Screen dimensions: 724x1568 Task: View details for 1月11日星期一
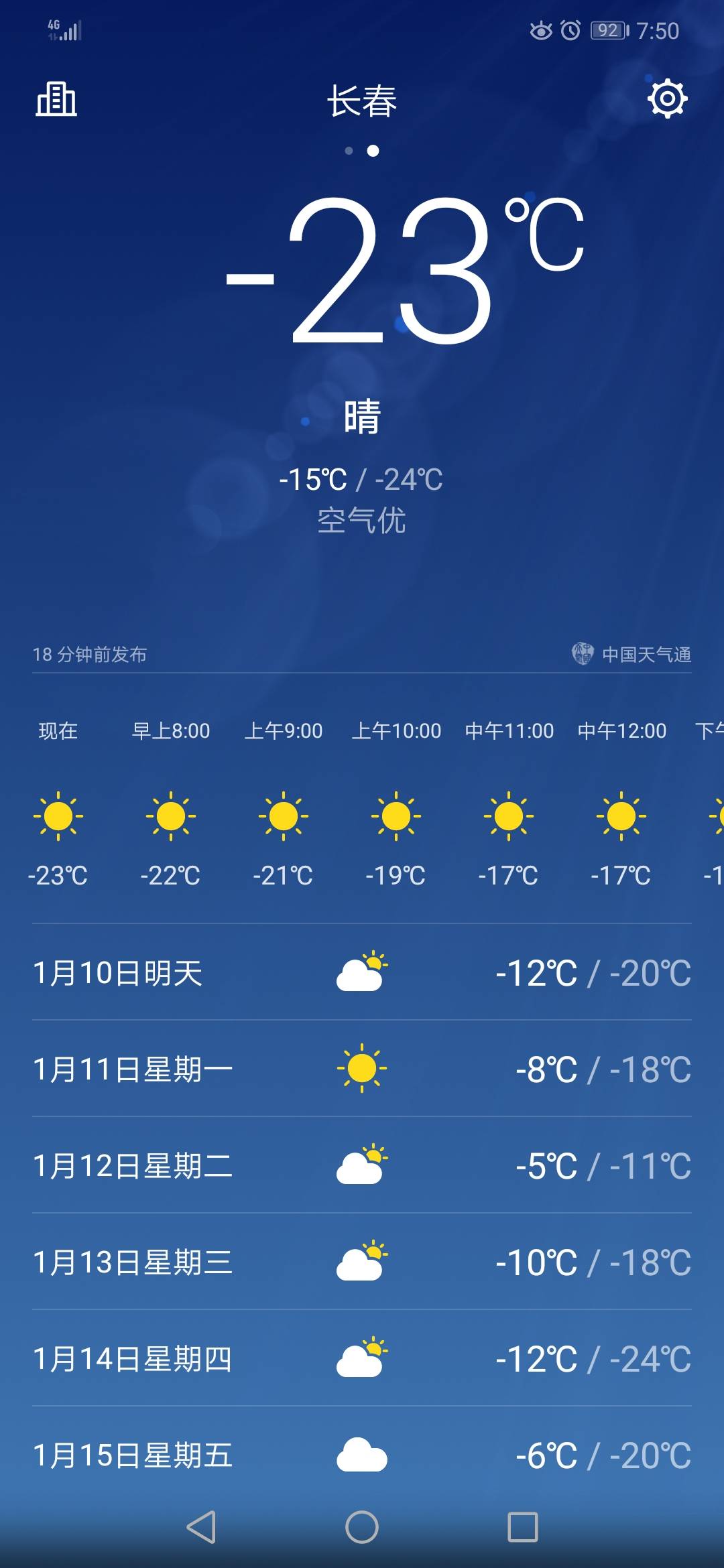coord(362,1069)
